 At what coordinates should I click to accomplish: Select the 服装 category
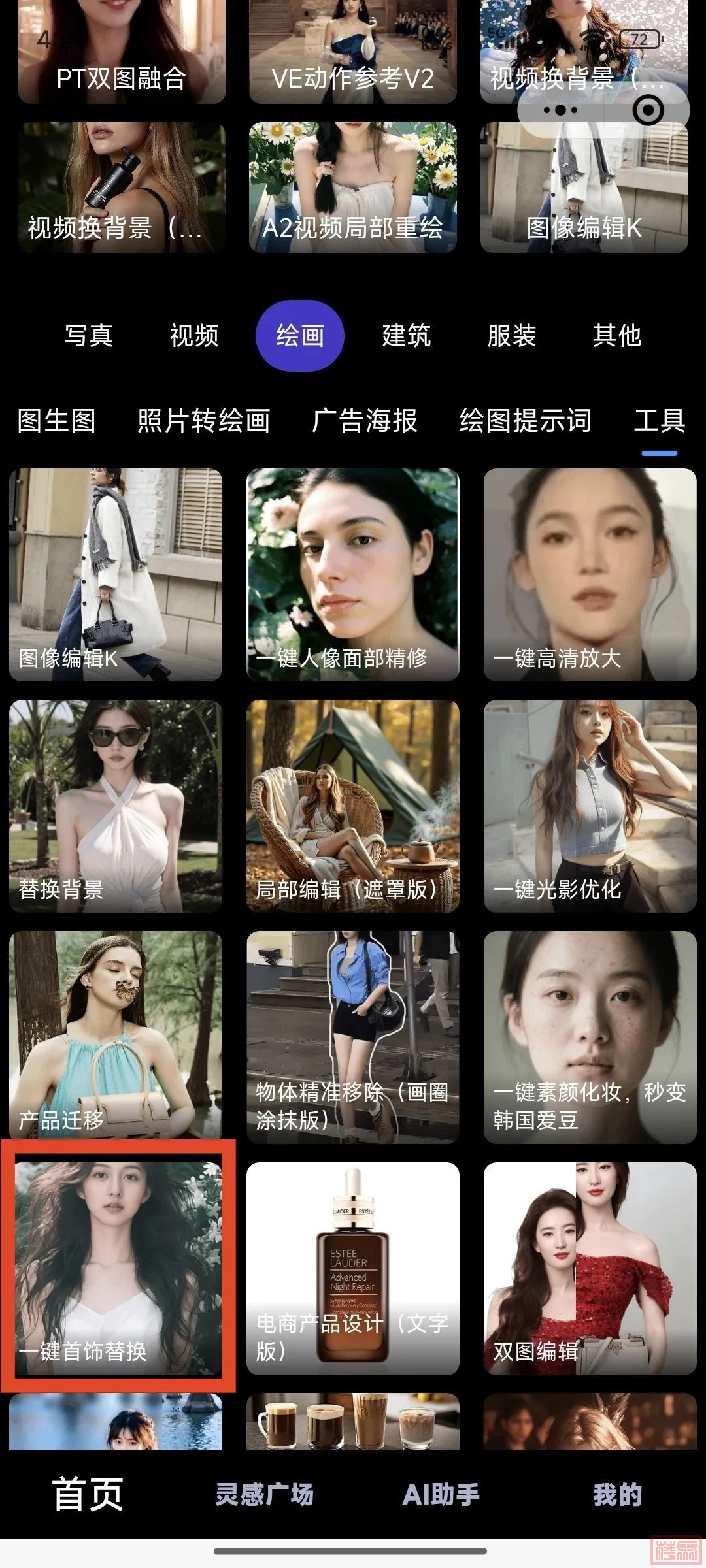click(x=512, y=336)
